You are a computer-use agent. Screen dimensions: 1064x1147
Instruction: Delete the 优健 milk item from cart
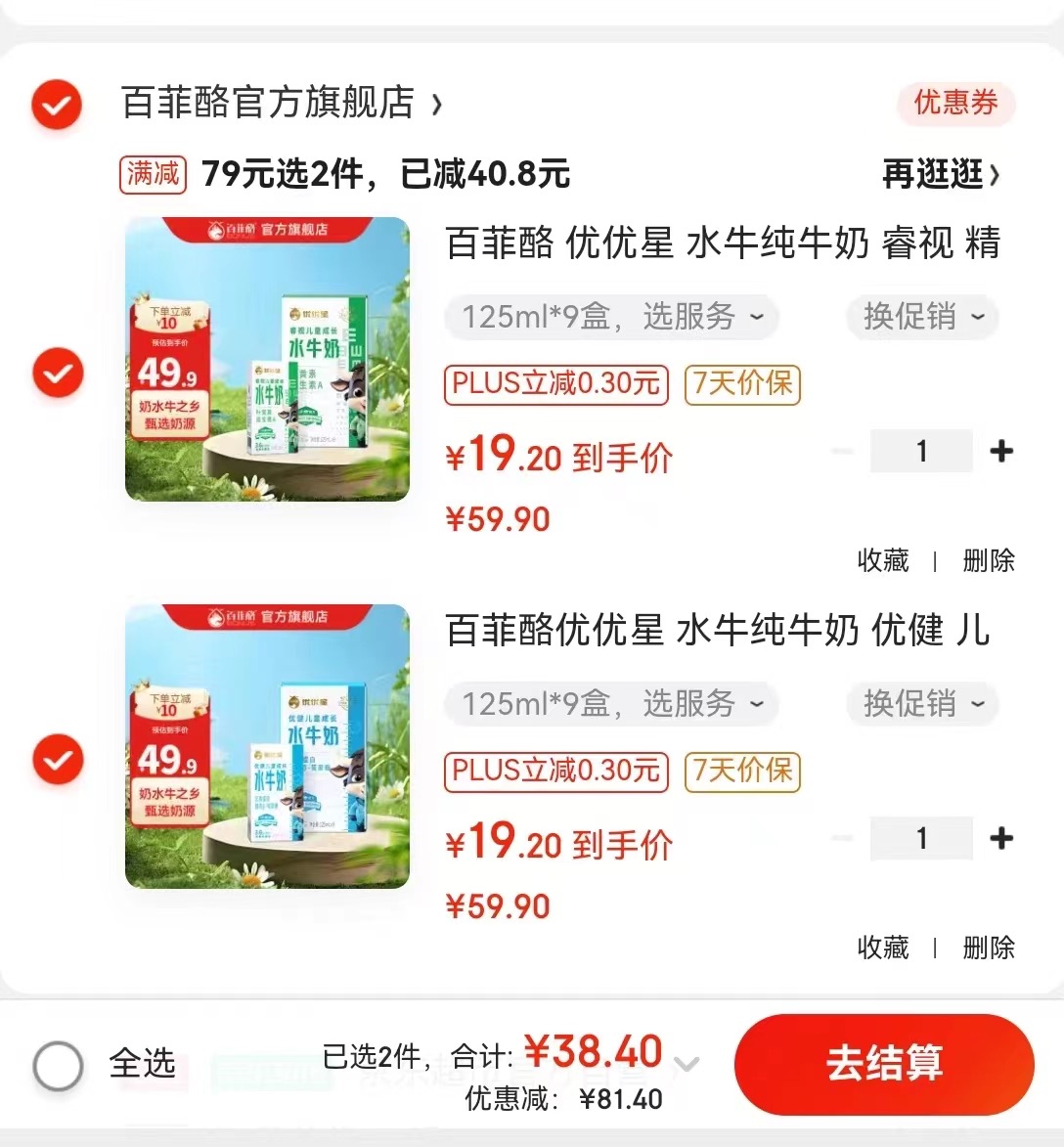tap(988, 948)
